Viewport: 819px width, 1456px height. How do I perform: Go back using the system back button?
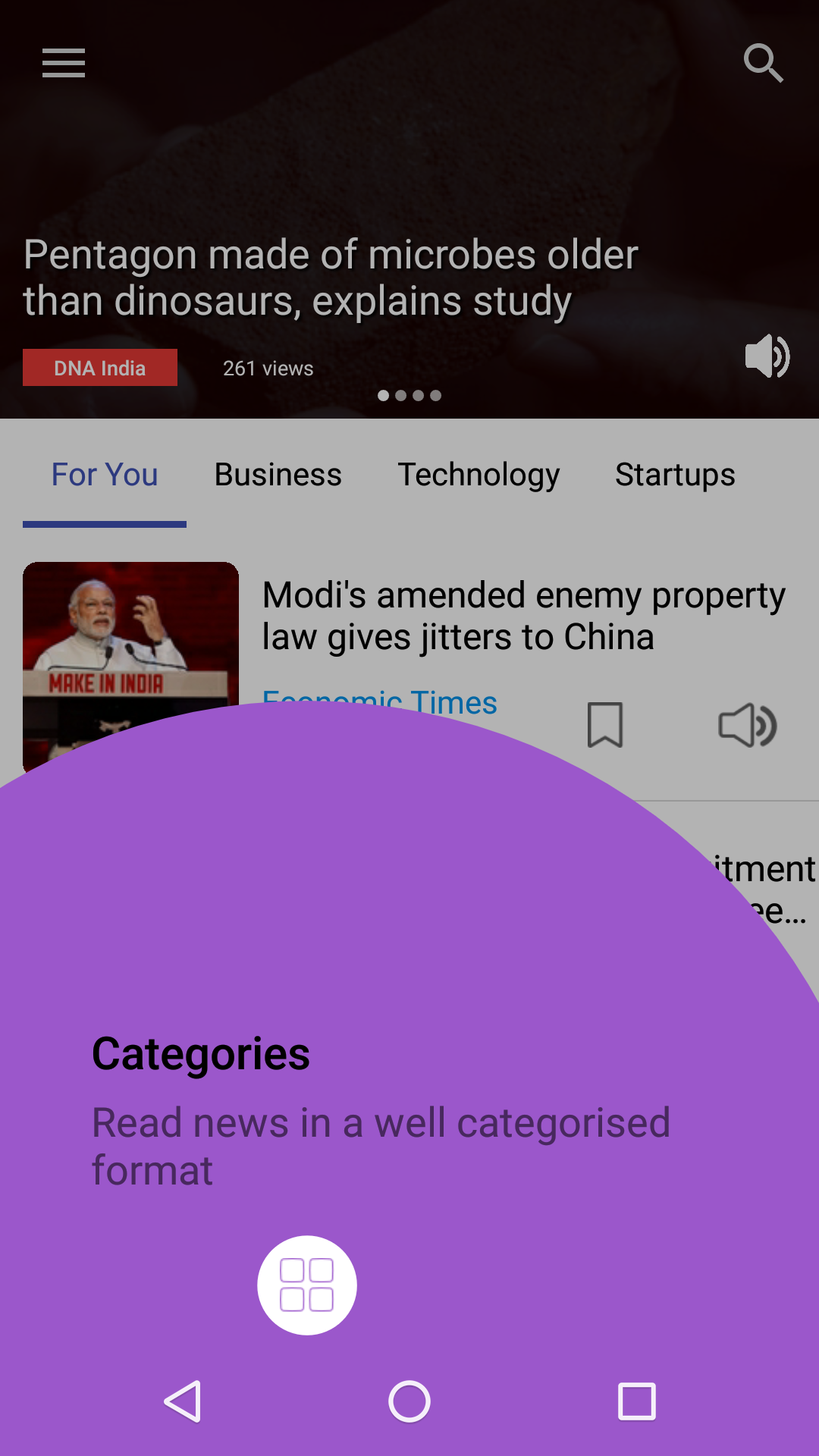tap(183, 1401)
